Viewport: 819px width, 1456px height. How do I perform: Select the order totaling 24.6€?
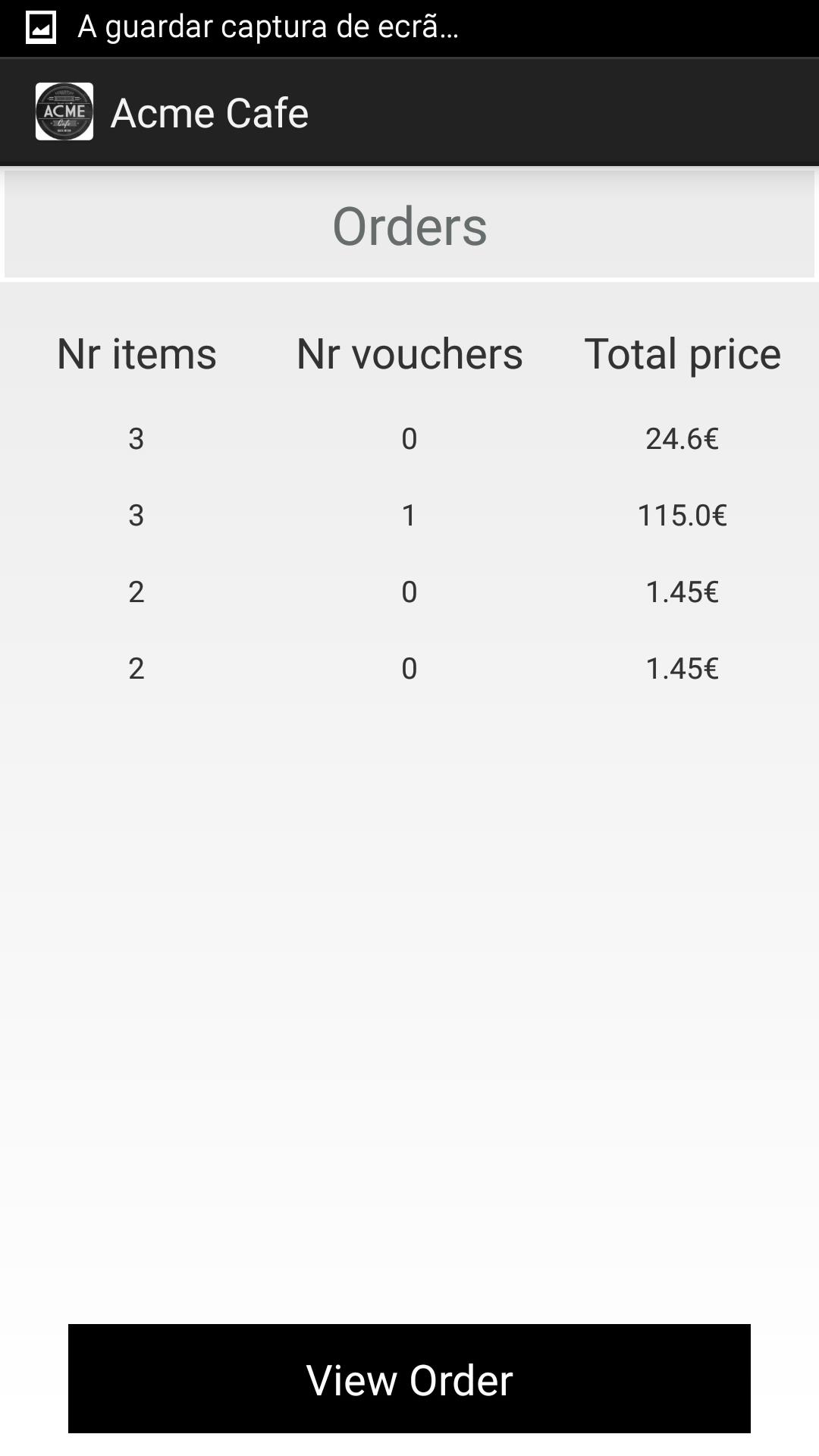point(409,438)
